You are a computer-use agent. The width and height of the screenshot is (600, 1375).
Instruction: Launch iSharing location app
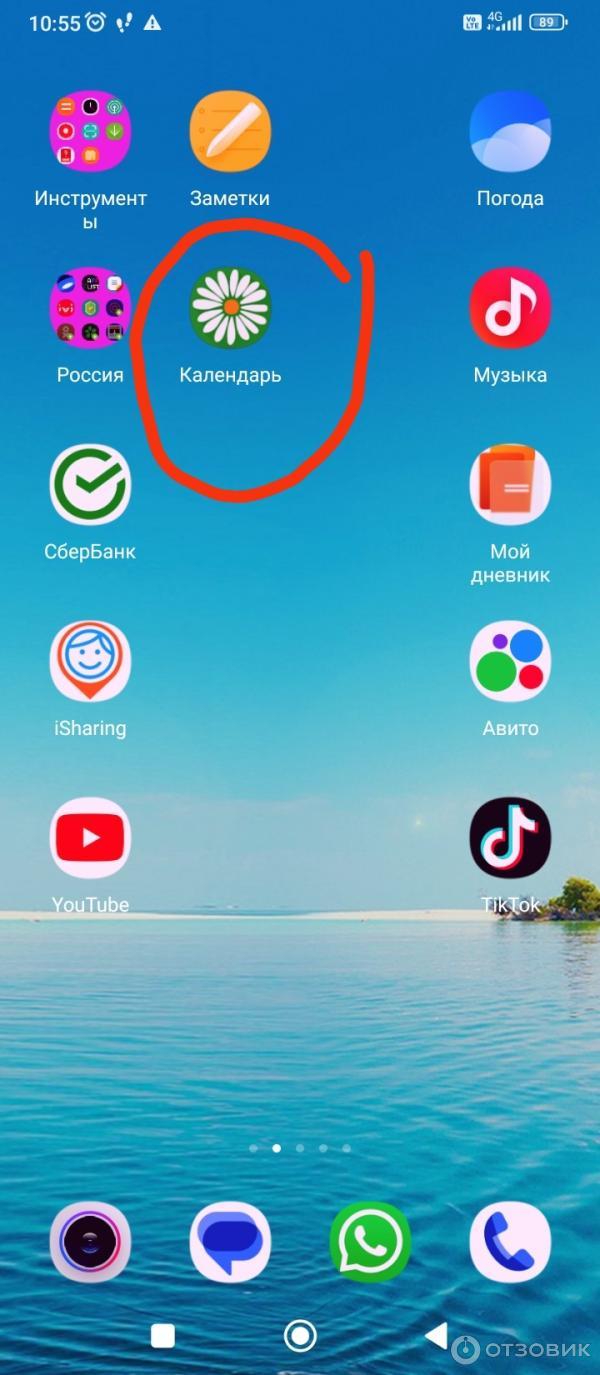[x=90, y=661]
